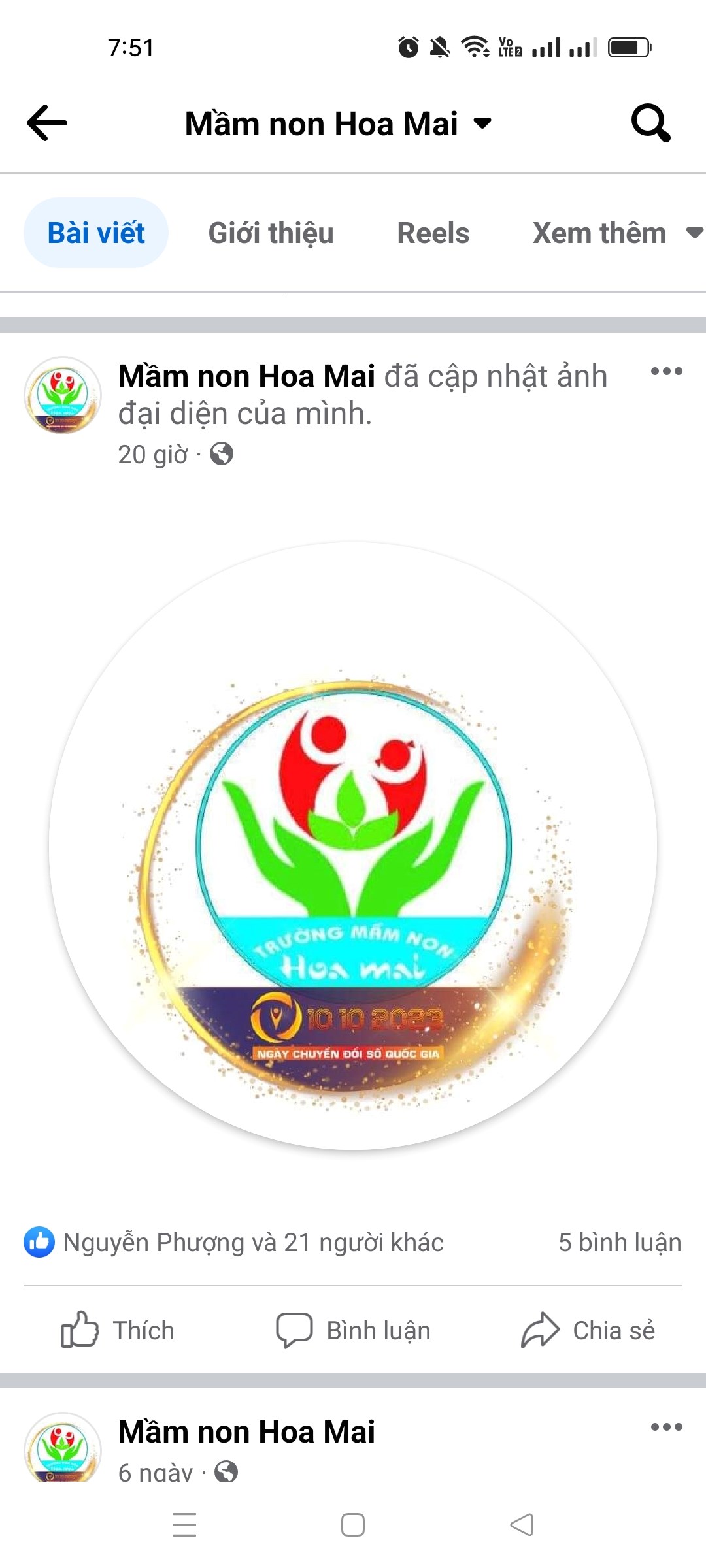
Task: Go back using the top arrow
Action: tap(47, 123)
